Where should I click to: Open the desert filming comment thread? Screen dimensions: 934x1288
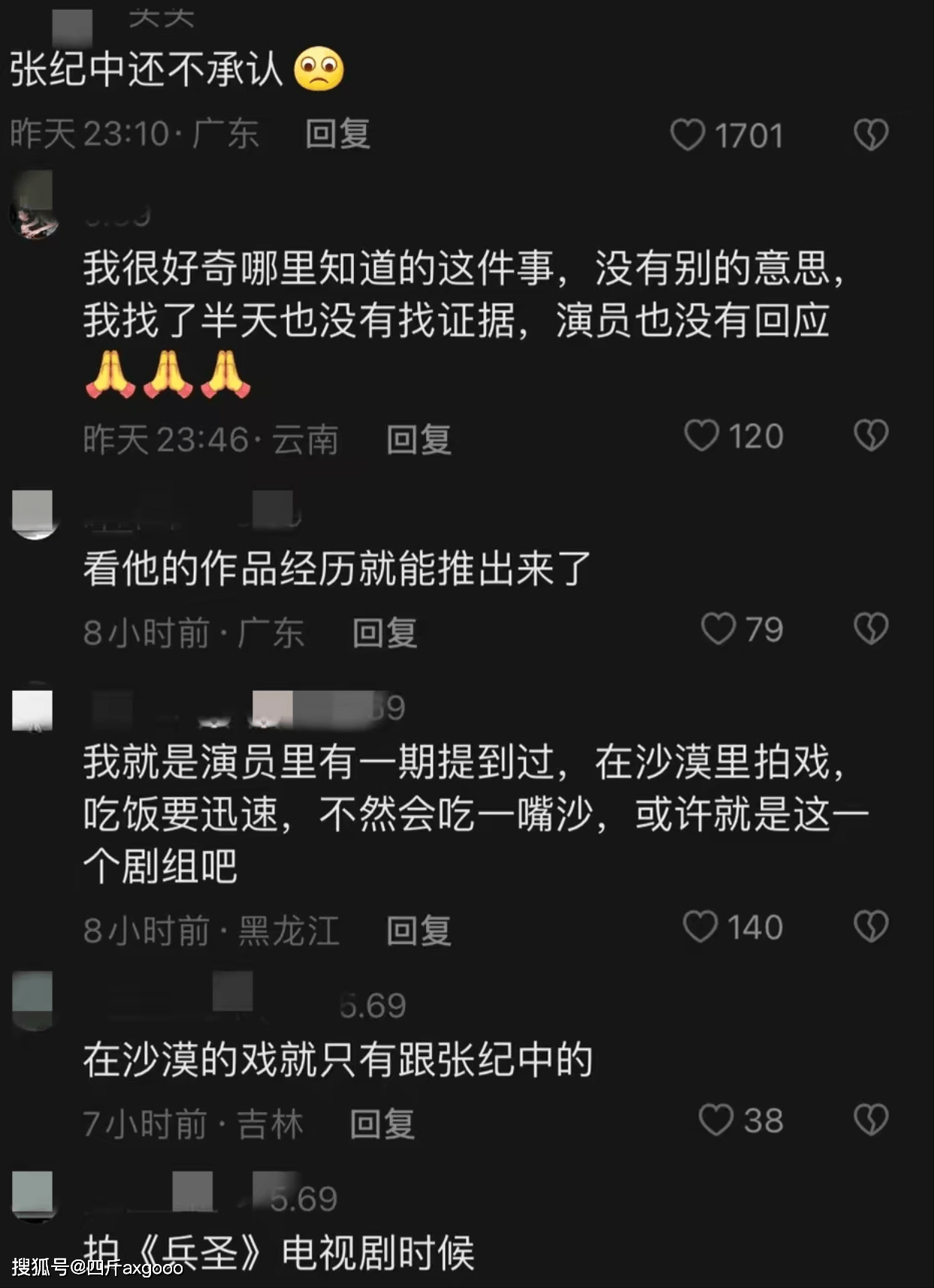pos(451,811)
